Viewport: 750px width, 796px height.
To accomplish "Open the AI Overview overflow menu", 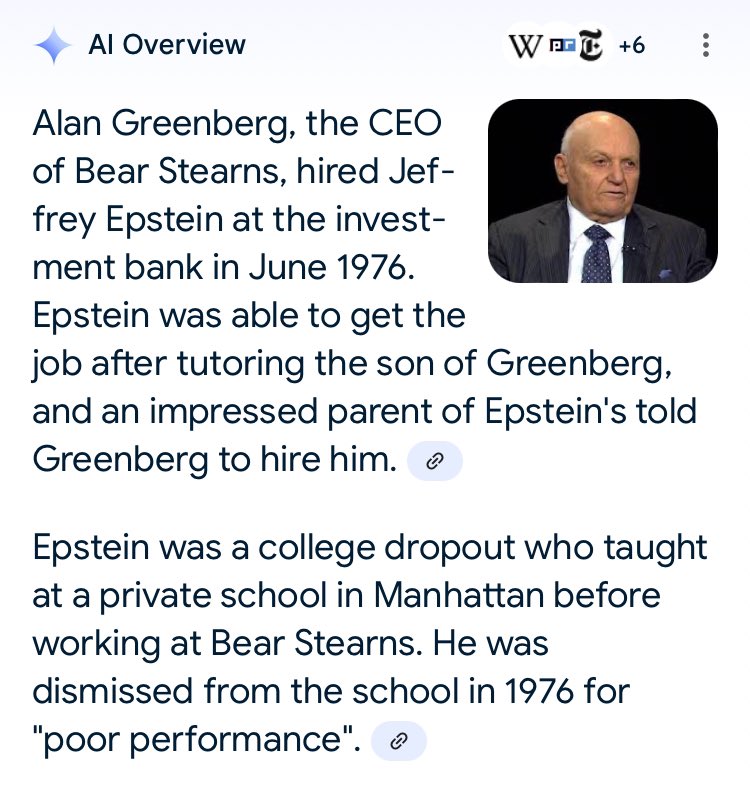I will pyautogui.click(x=706, y=46).
